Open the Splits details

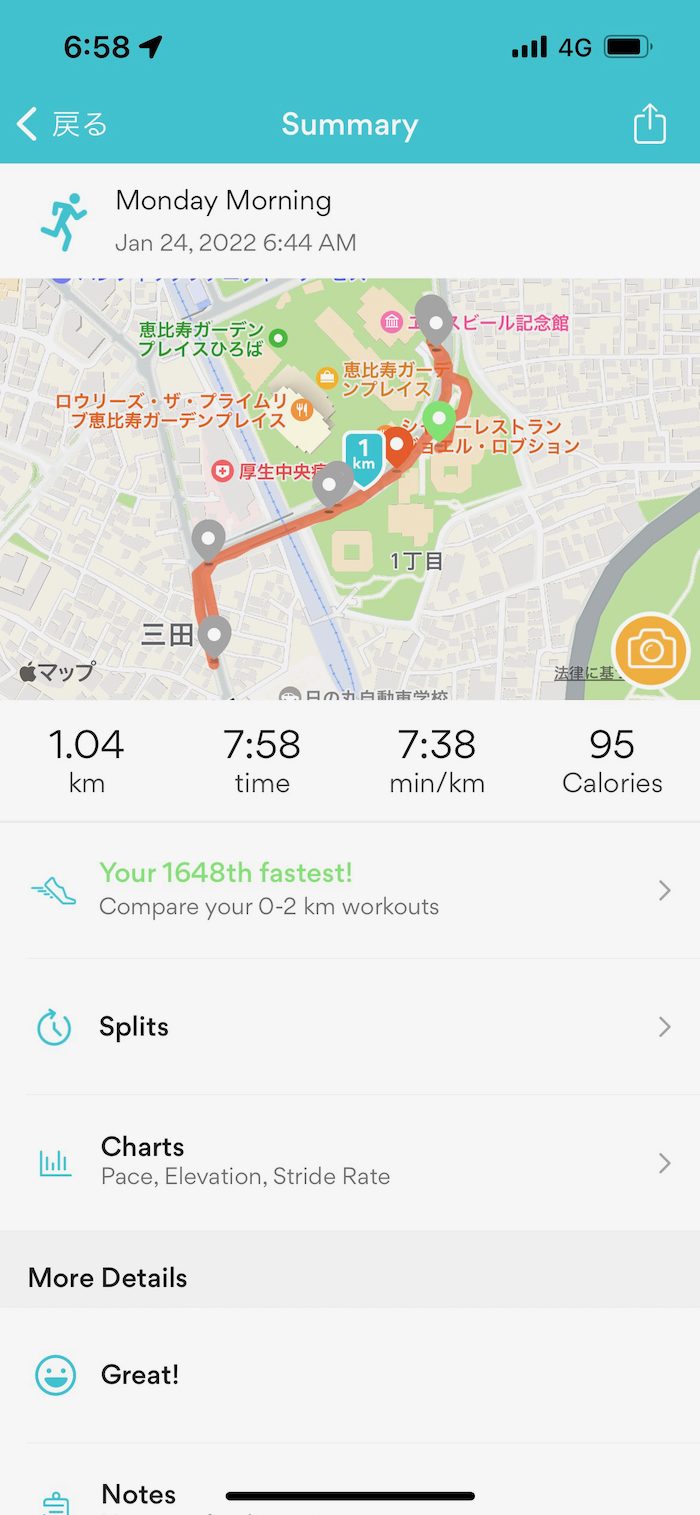[x=350, y=1027]
